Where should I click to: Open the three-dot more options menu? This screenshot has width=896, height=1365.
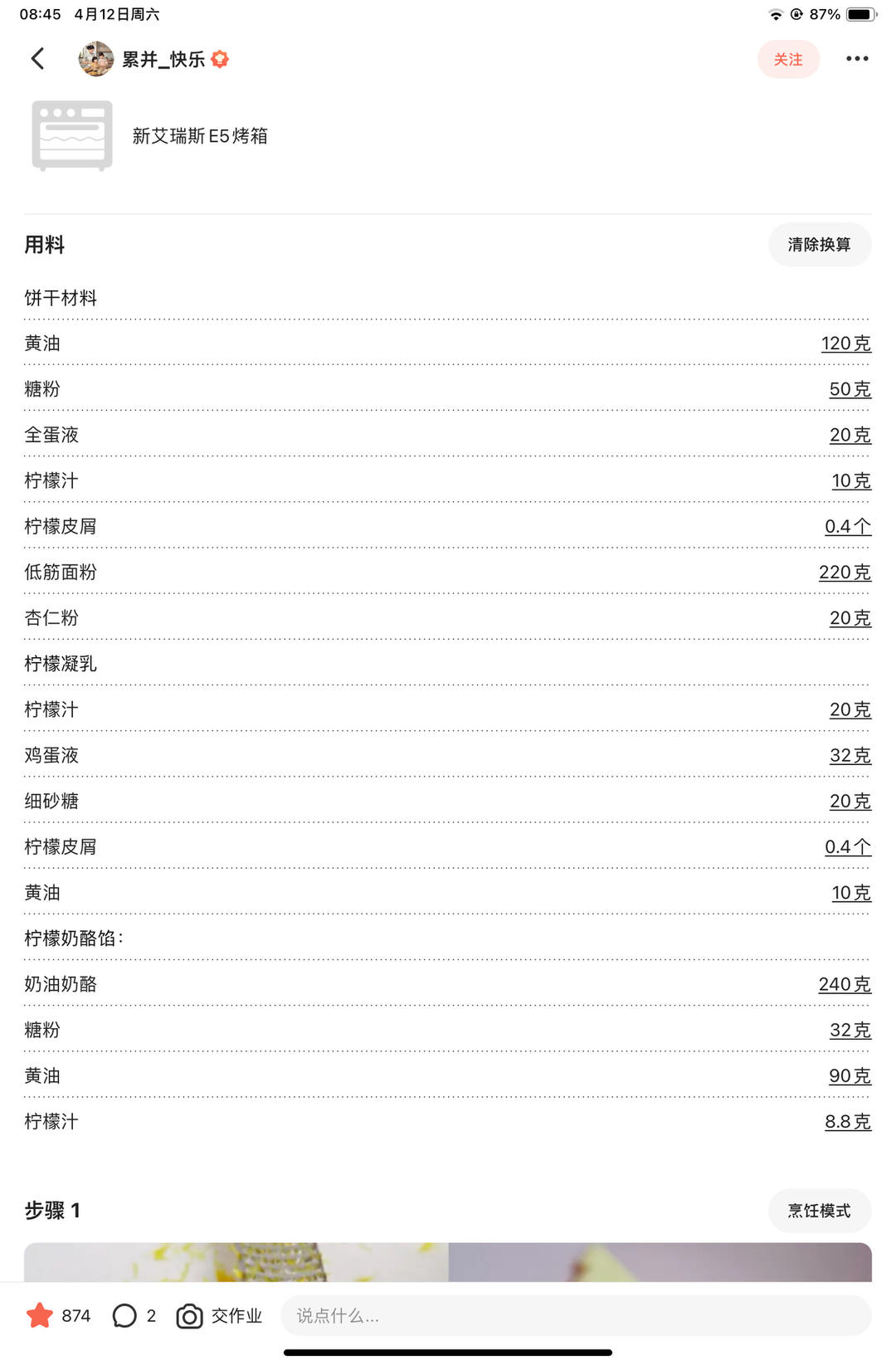tap(855, 59)
